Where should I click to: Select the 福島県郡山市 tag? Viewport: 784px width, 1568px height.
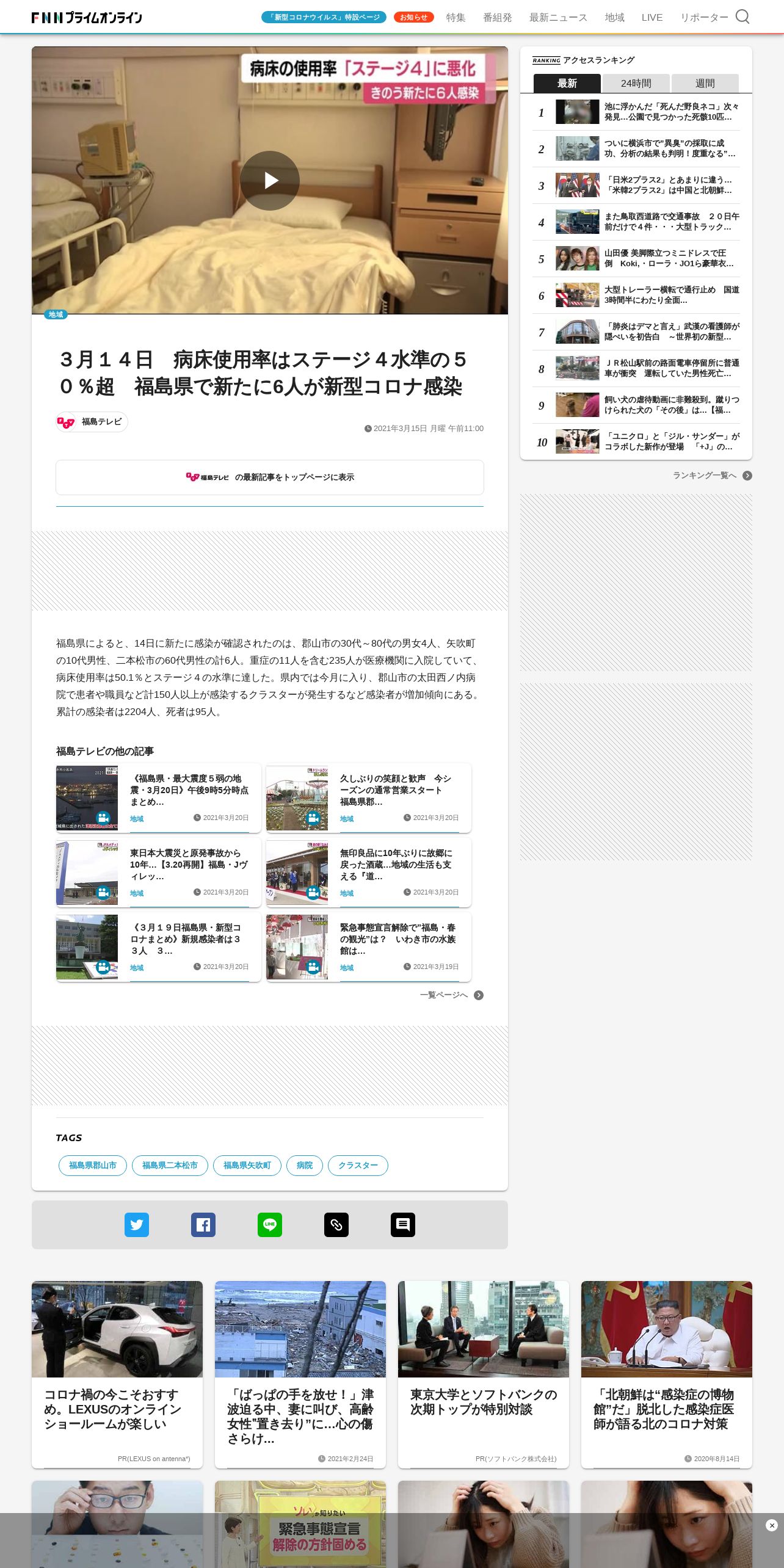click(93, 1165)
